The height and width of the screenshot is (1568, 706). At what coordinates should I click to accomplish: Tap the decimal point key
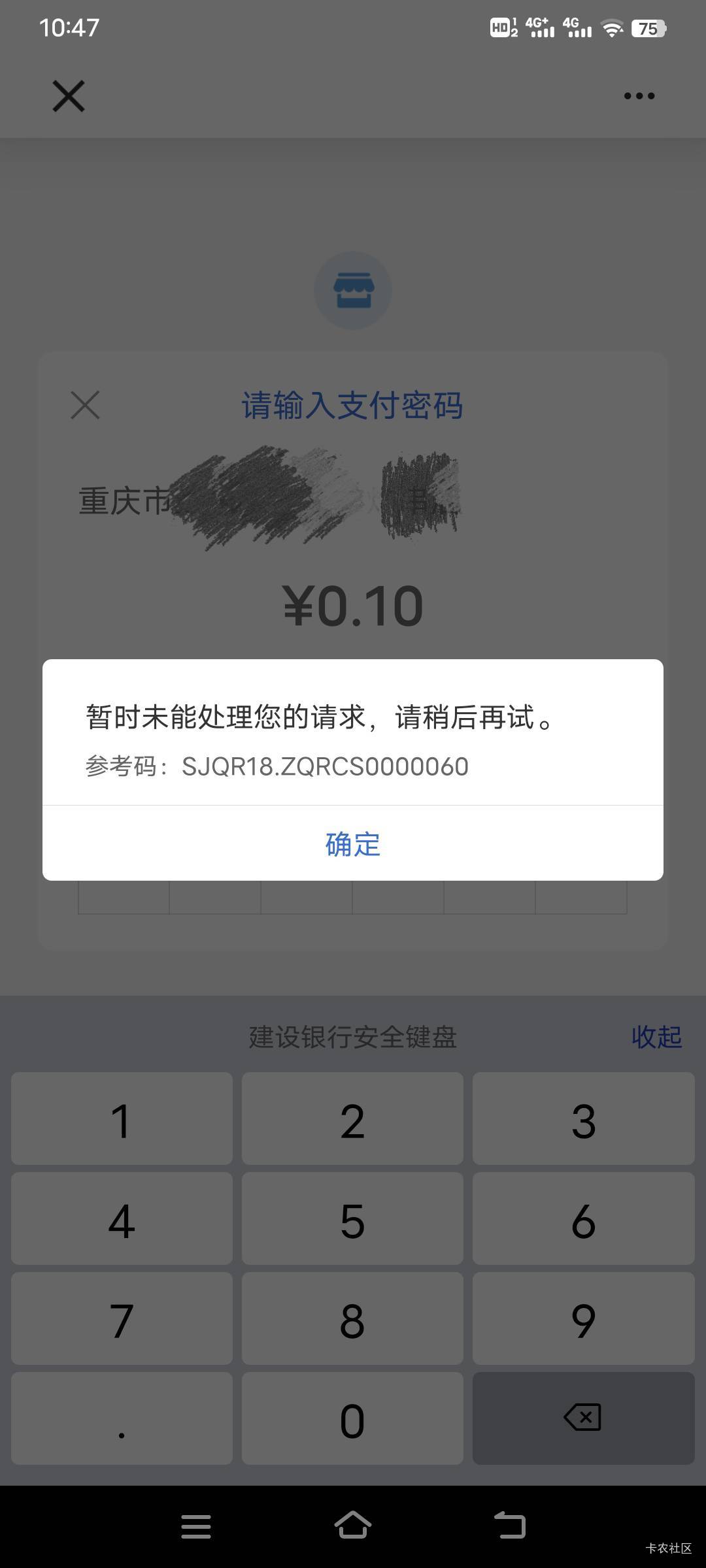tap(122, 1418)
